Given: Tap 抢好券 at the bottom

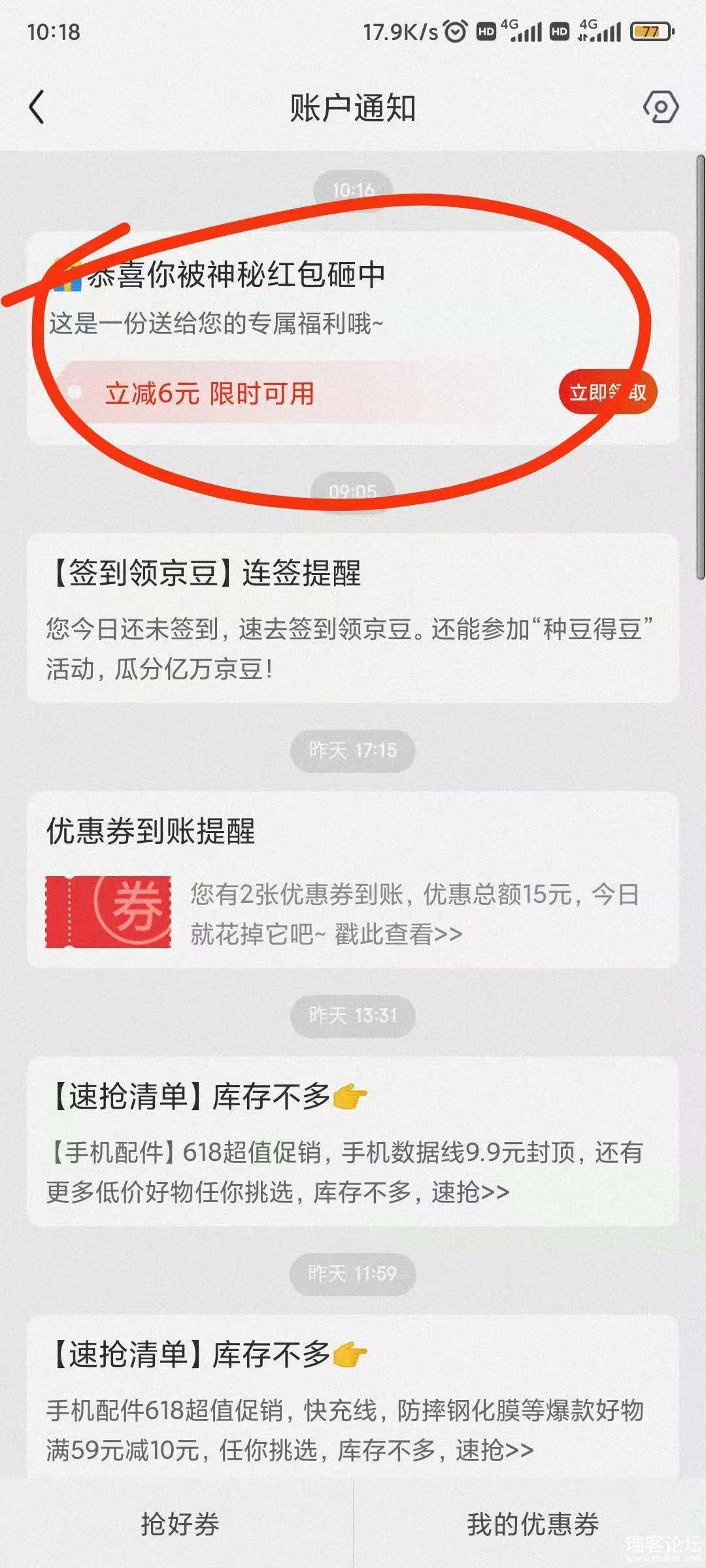Looking at the screenshot, I should (180, 1524).
